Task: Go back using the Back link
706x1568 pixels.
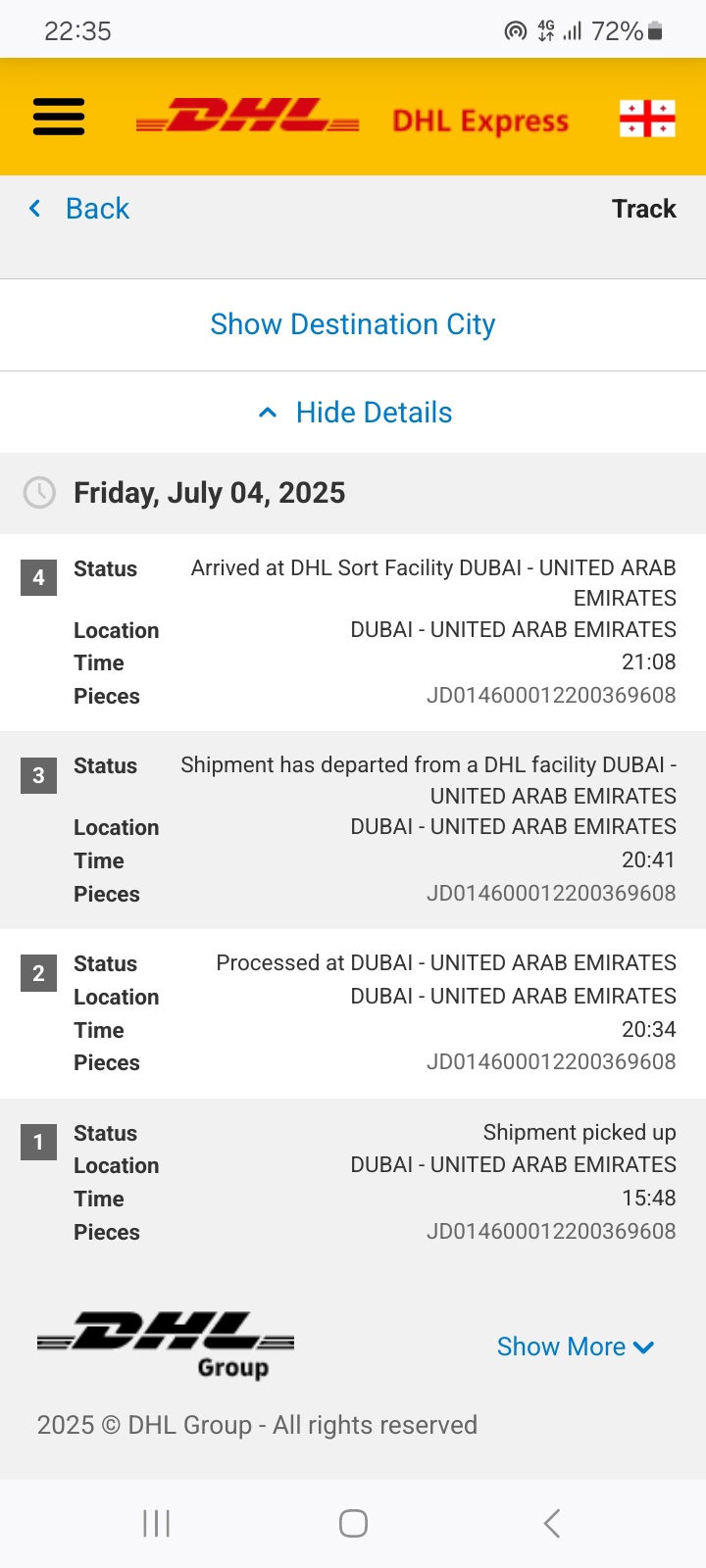Action: [79, 209]
